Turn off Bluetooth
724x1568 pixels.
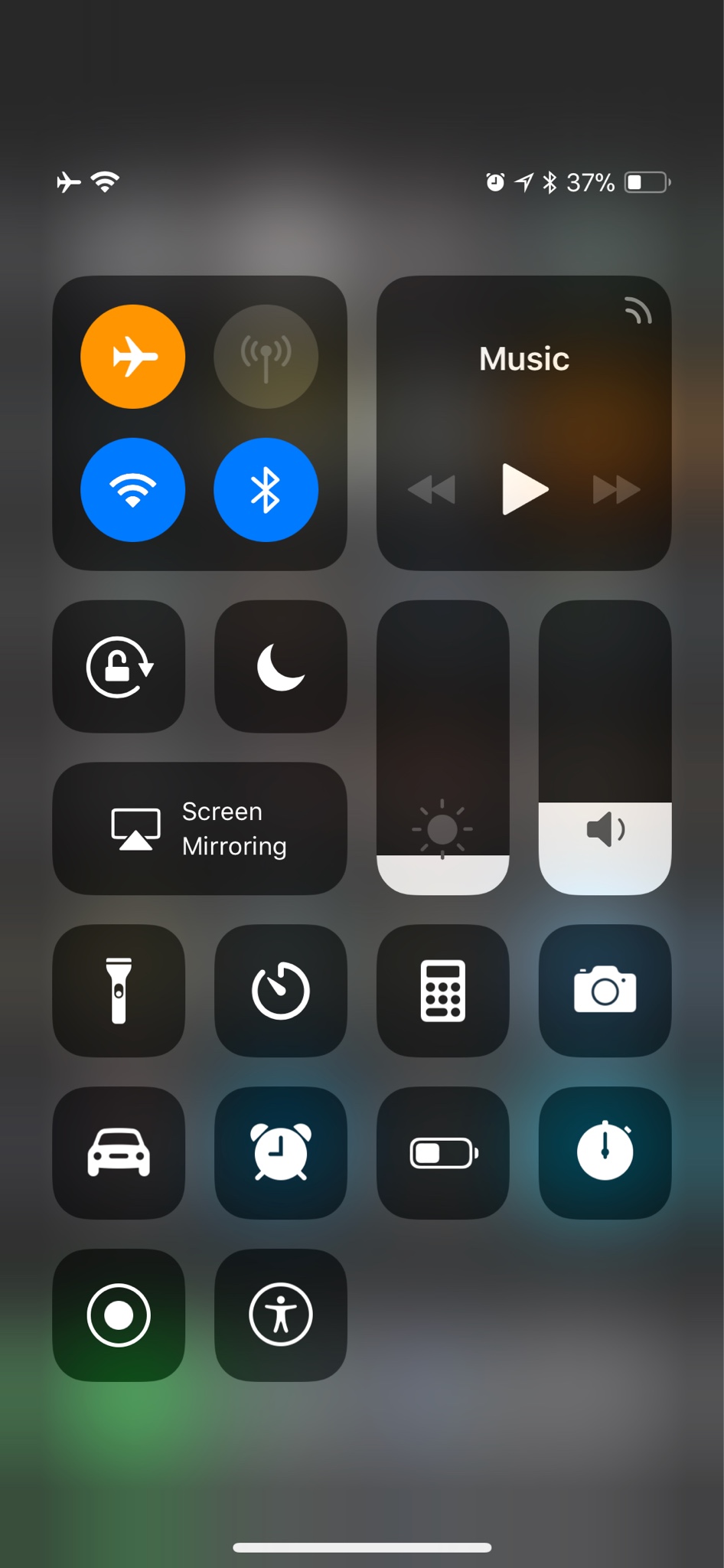coord(266,490)
